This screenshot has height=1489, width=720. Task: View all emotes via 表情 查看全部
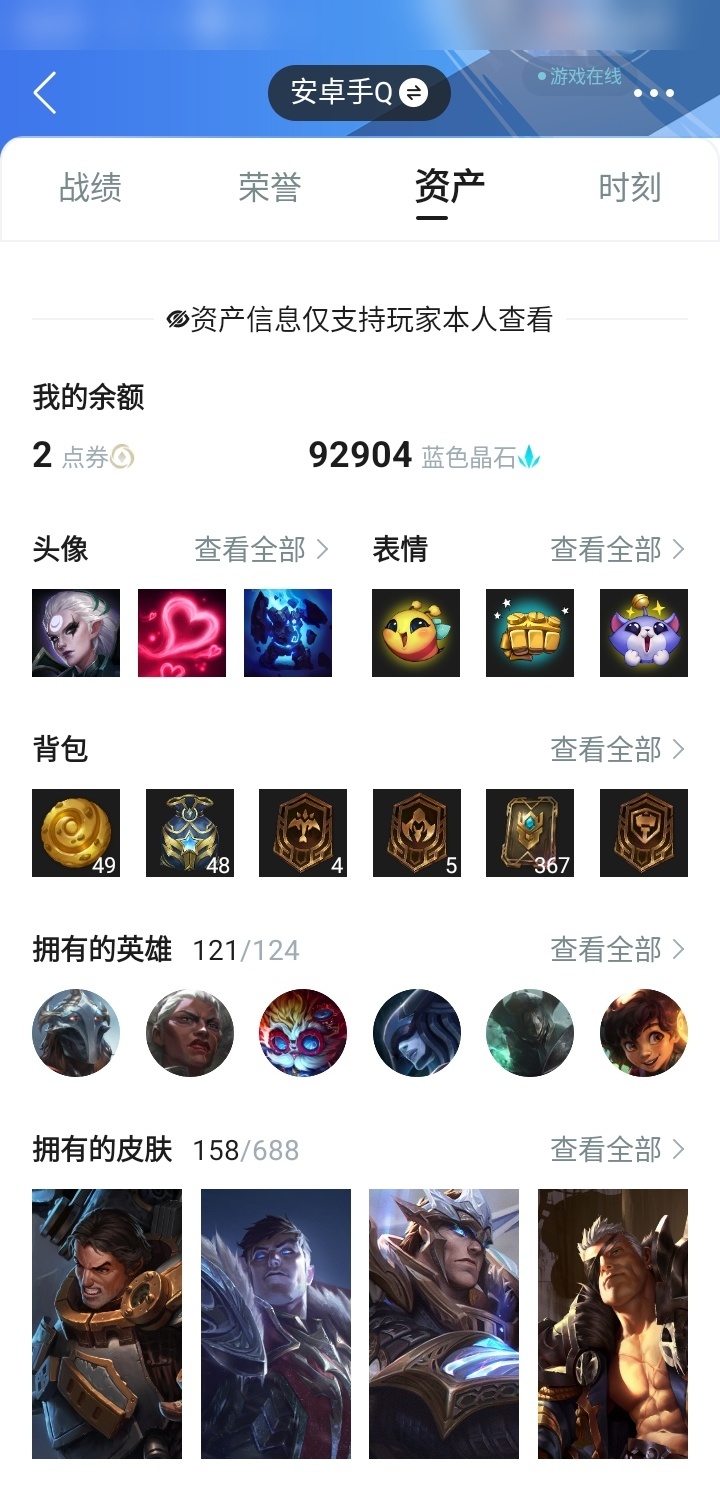click(x=618, y=549)
